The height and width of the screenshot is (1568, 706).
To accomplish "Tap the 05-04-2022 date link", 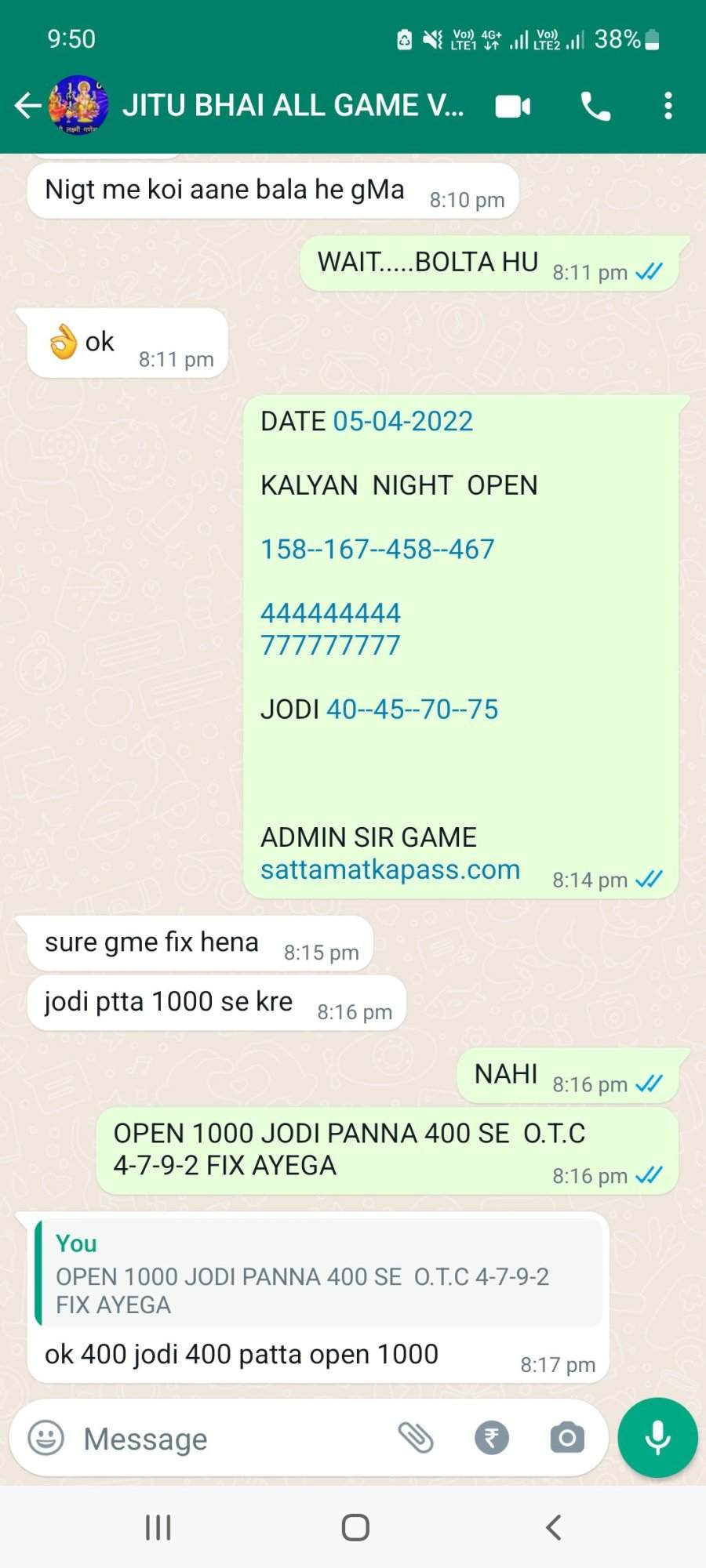I will pyautogui.click(x=403, y=422).
